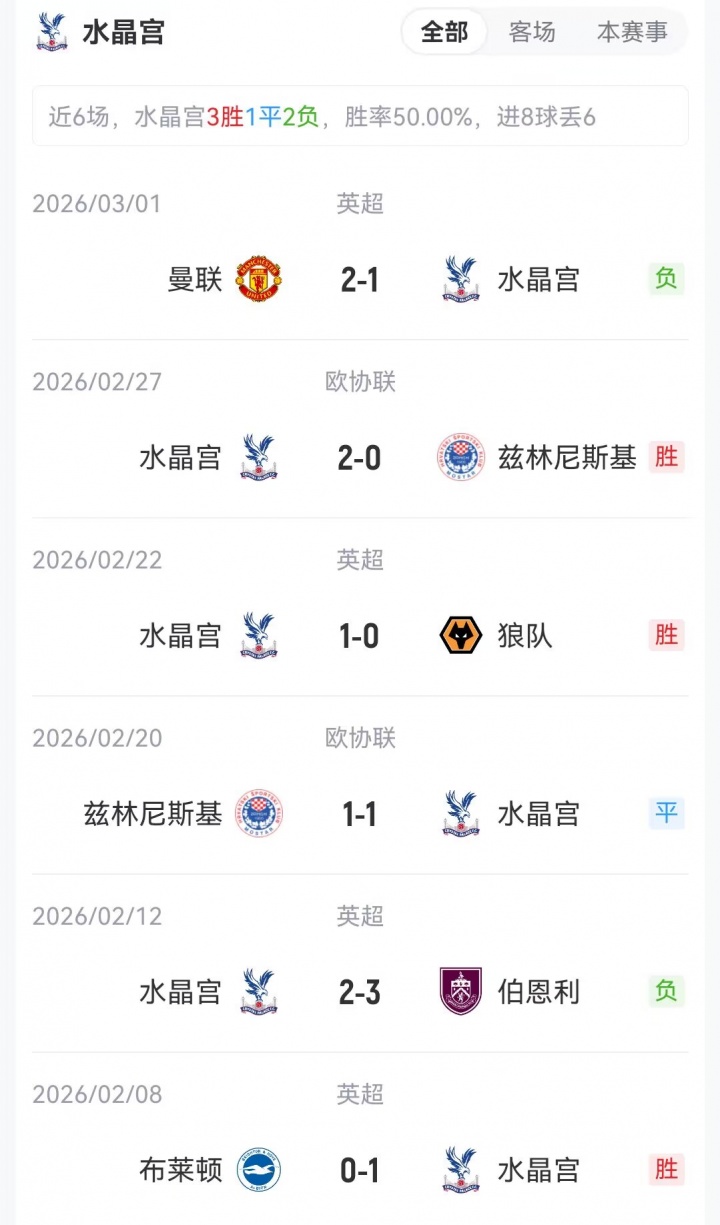Select the 全部 filter tab

(x=444, y=32)
